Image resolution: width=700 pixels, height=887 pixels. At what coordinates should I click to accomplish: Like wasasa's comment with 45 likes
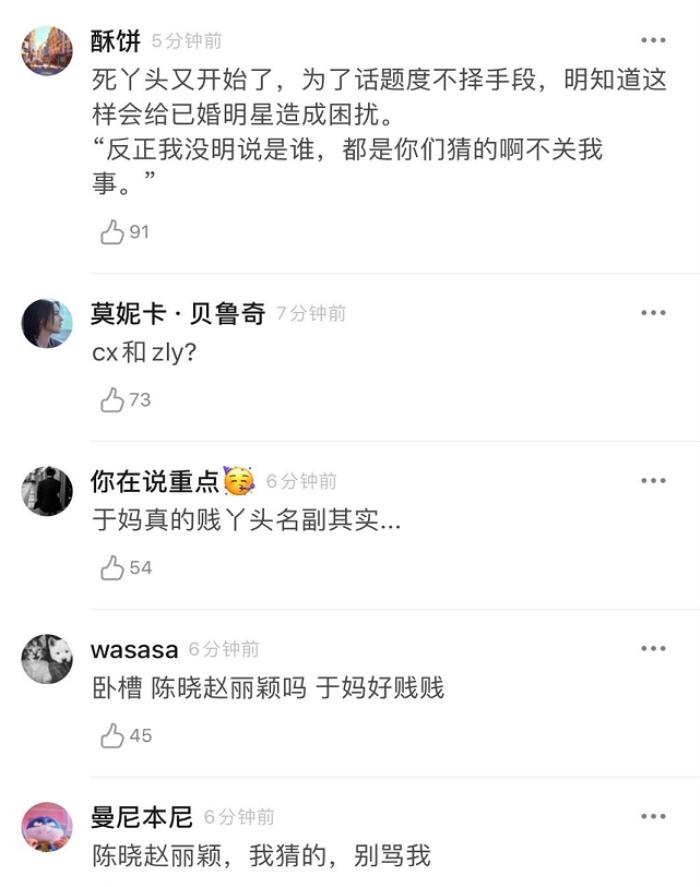112,736
